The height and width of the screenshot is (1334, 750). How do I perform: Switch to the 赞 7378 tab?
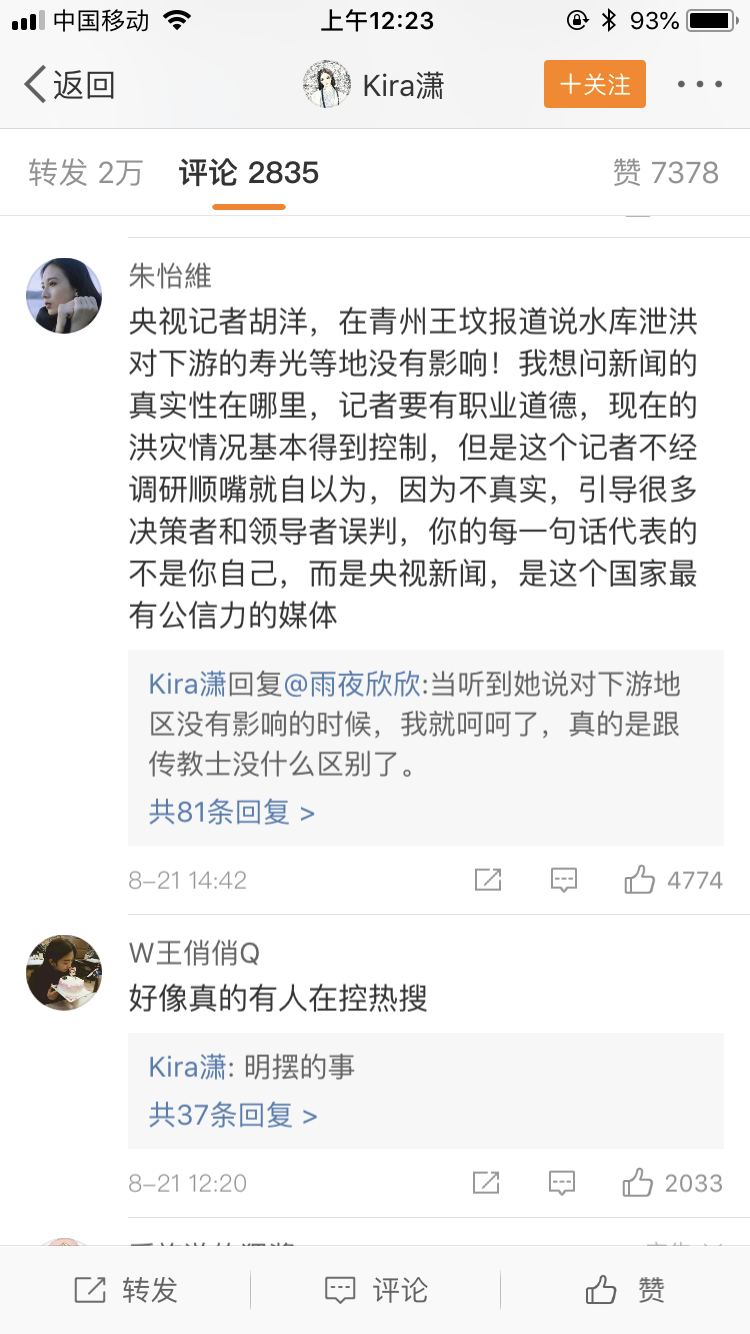[x=665, y=173]
